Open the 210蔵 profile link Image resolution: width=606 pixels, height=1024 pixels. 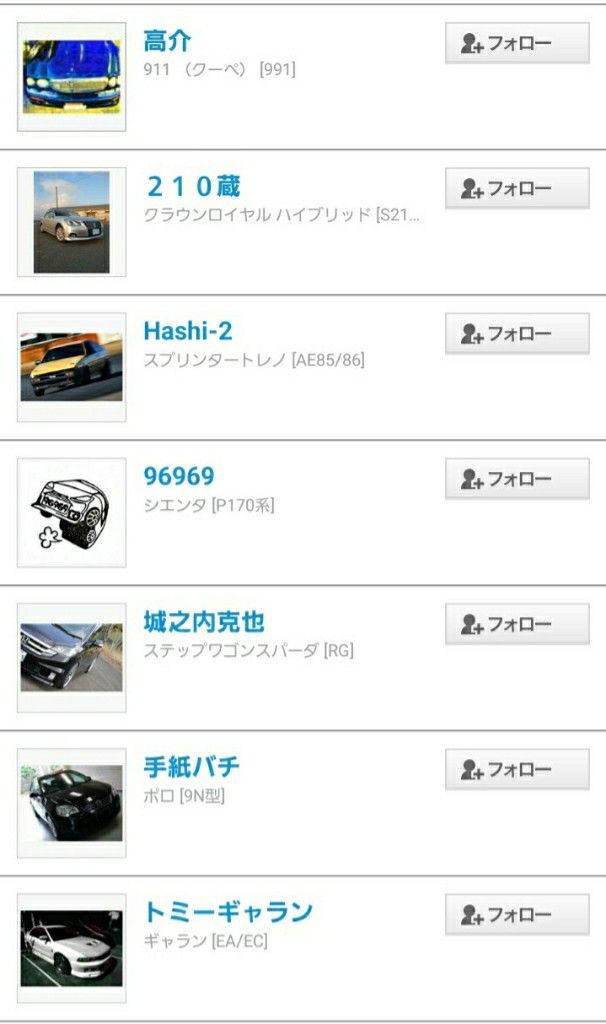tap(193, 187)
